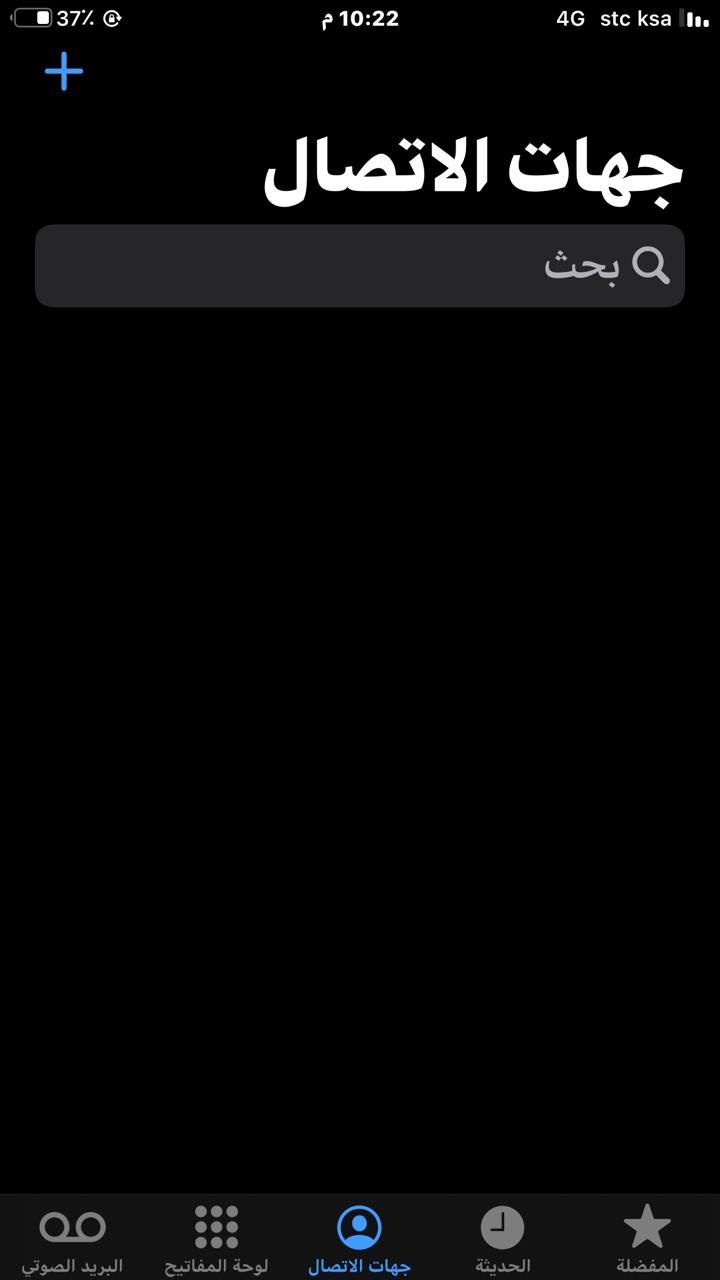Tap the بحث search field
Image resolution: width=720 pixels, height=1280 pixels.
click(360, 266)
